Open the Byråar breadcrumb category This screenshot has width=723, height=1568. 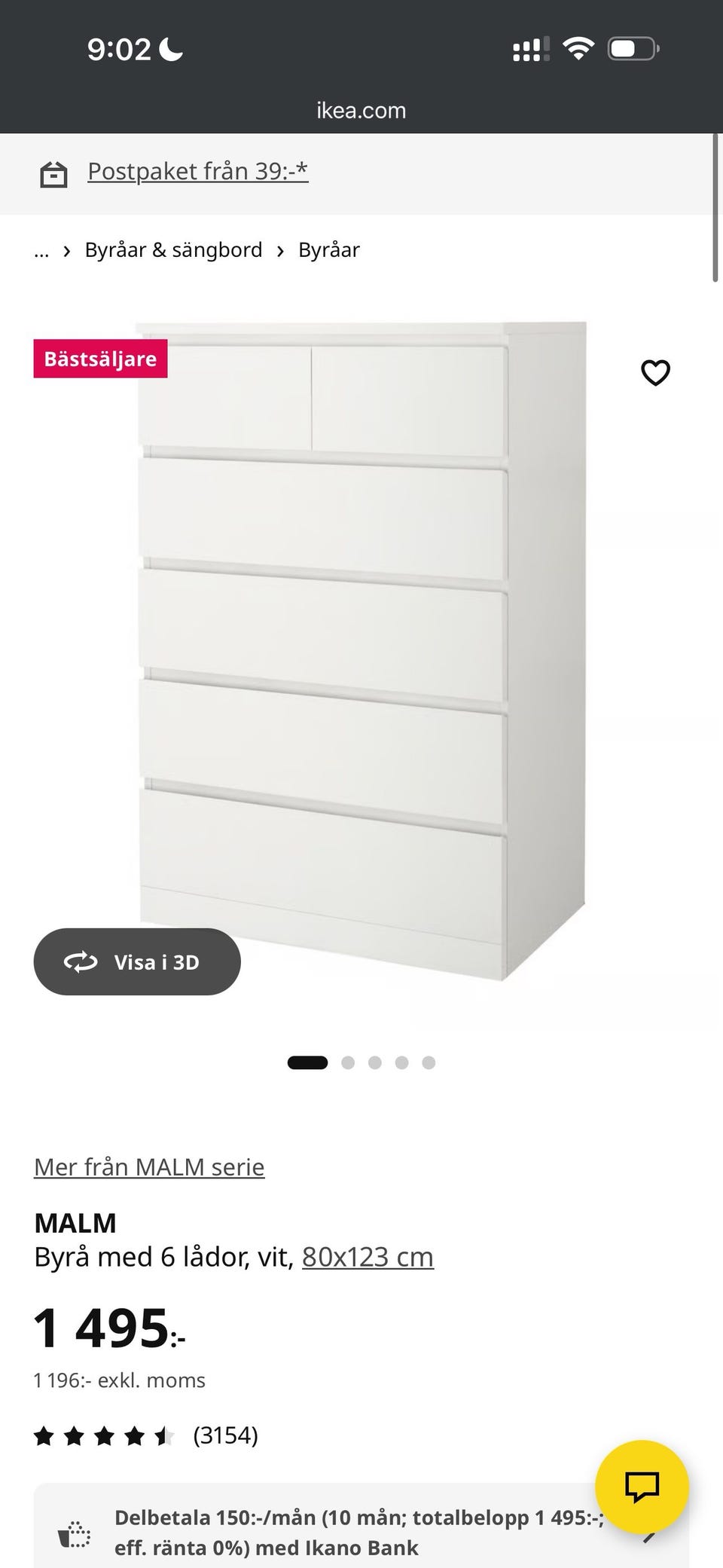click(x=328, y=250)
